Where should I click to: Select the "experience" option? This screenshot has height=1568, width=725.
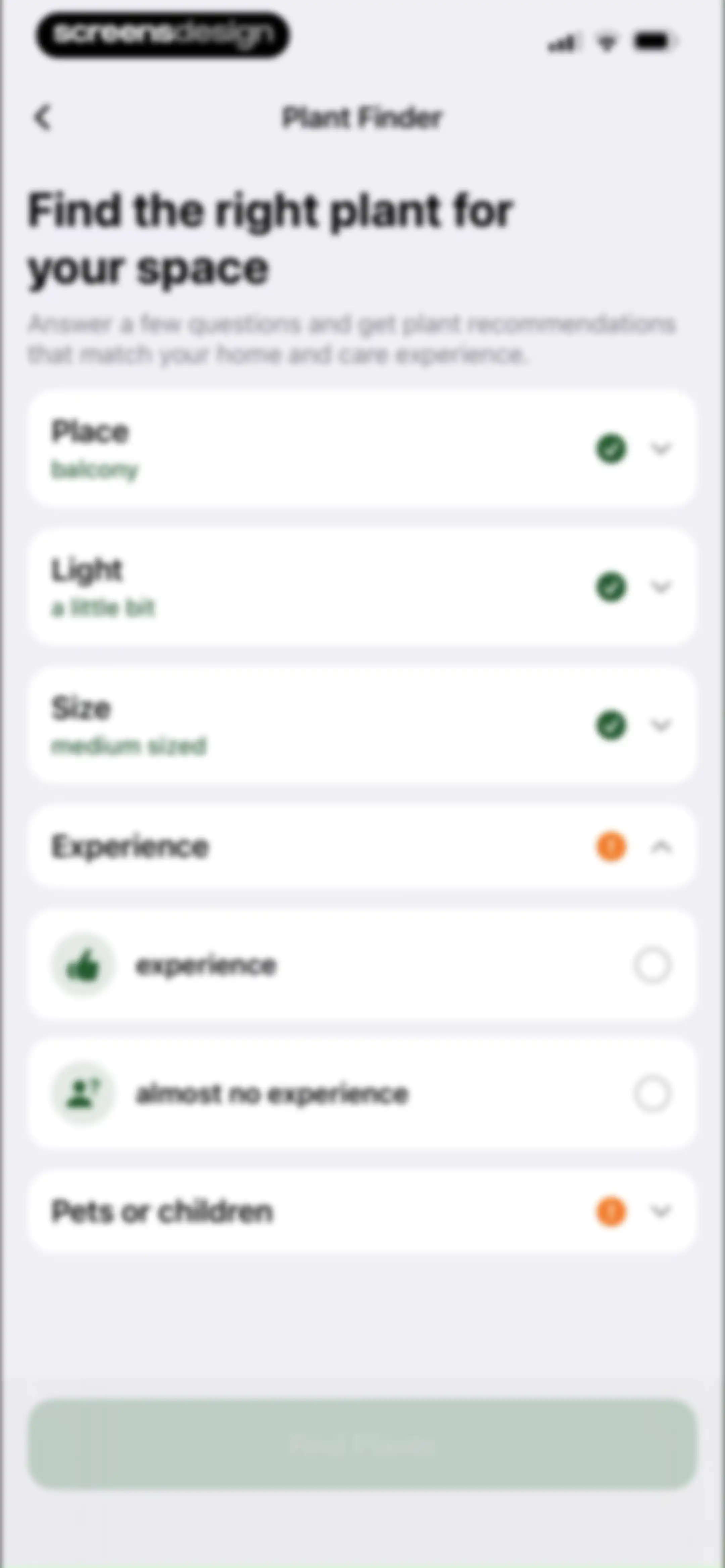point(362,965)
